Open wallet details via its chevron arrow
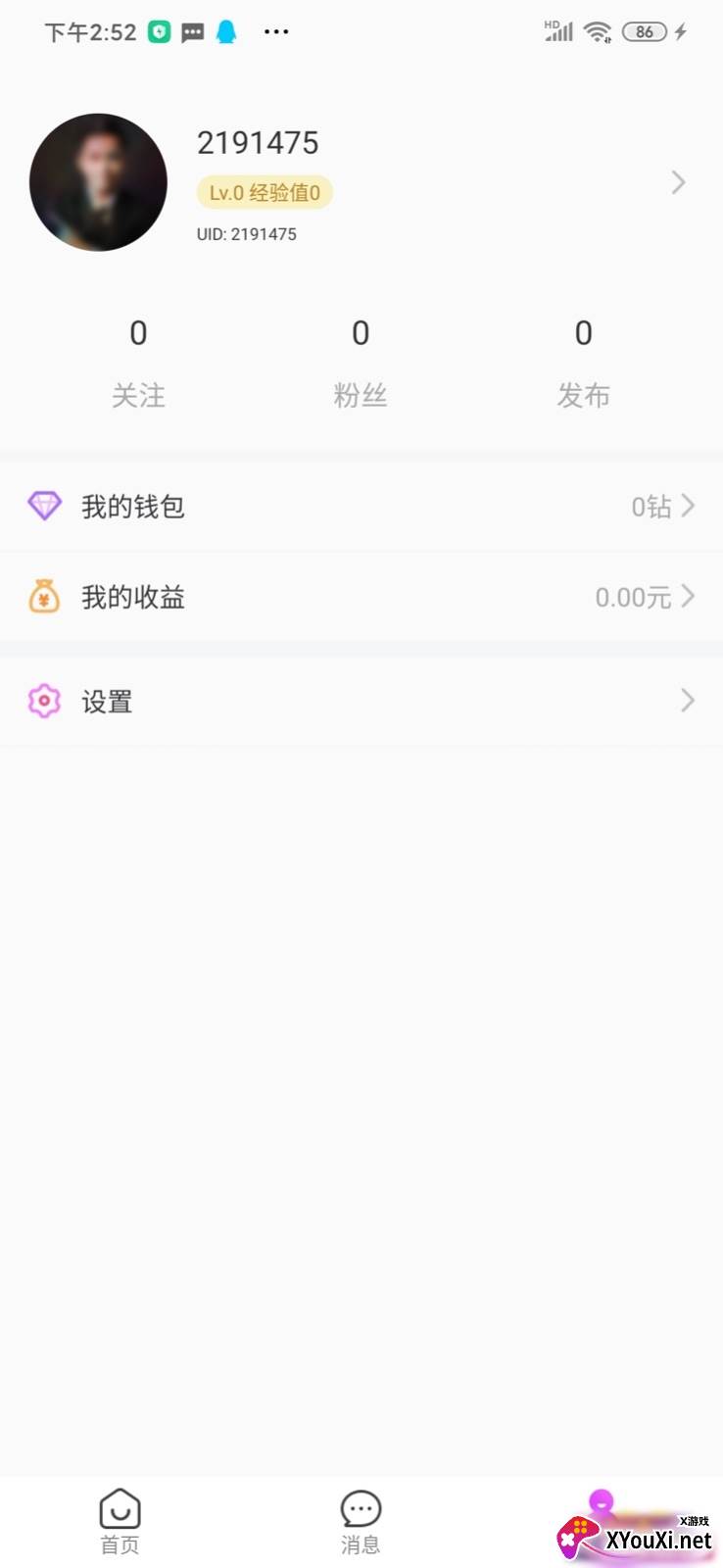Viewport: 723px width, 1568px height. pos(688,506)
